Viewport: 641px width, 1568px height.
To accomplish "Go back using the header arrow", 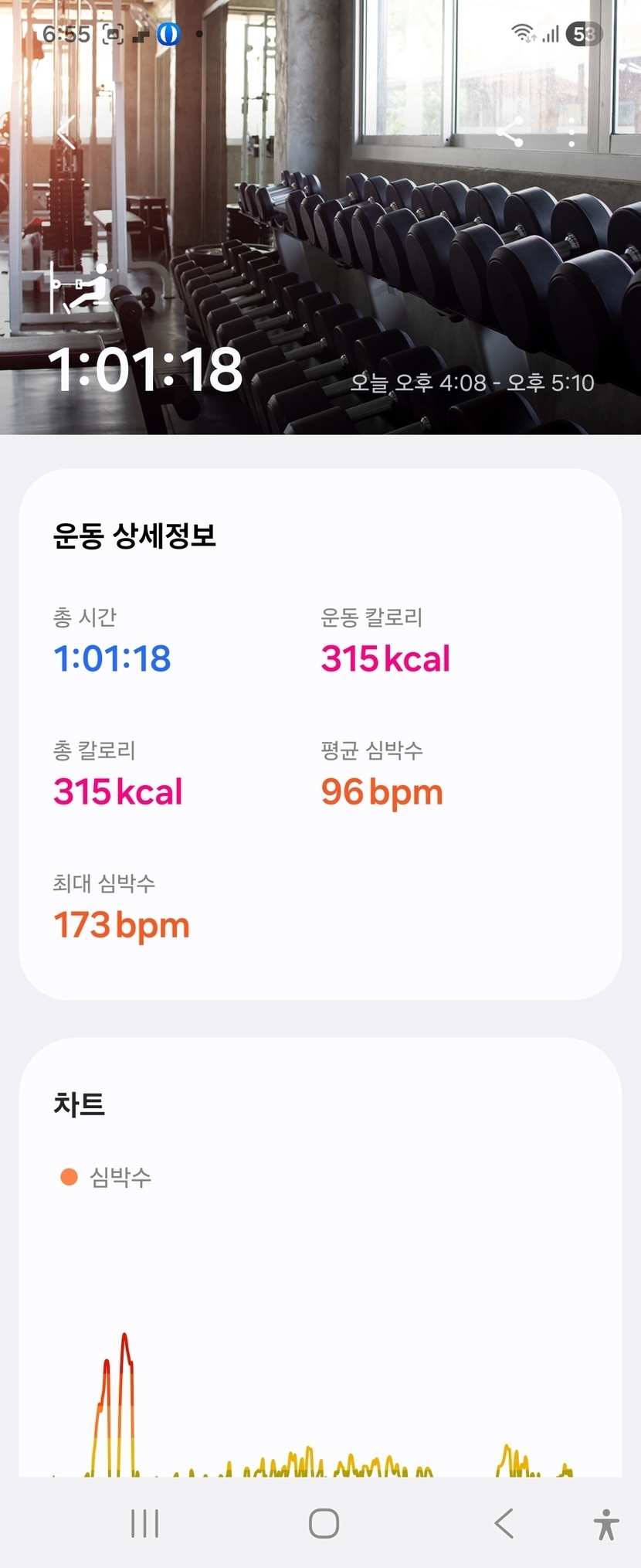I will point(67,132).
